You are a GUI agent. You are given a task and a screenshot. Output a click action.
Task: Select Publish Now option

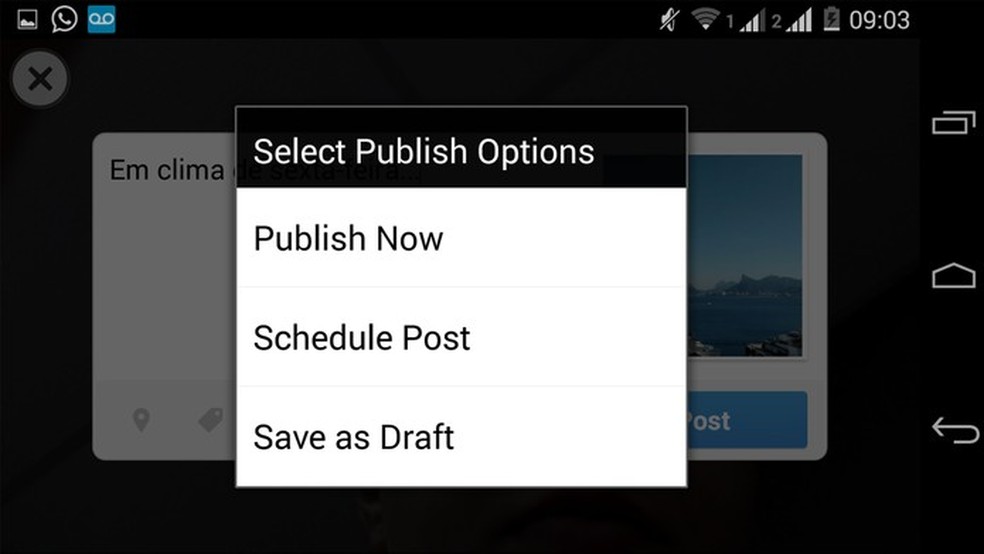click(460, 238)
